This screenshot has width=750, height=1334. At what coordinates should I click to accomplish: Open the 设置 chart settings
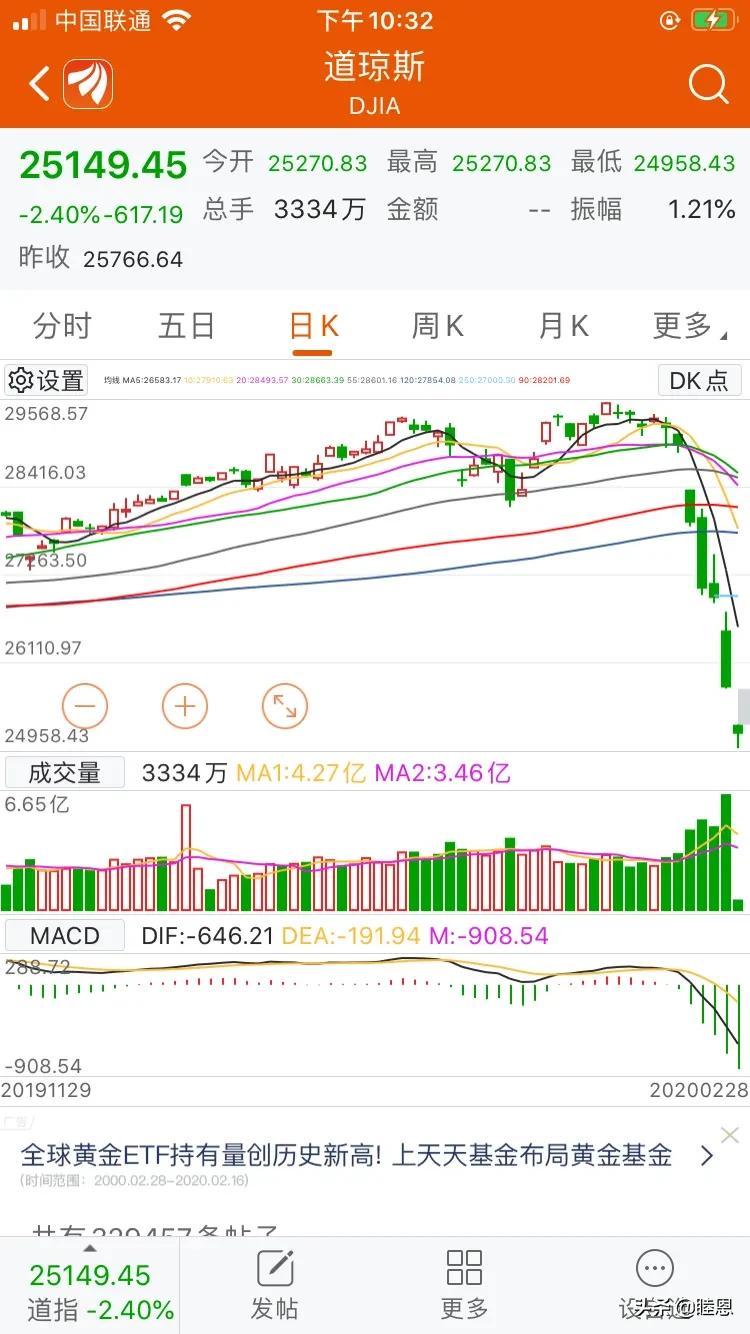[x=46, y=380]
